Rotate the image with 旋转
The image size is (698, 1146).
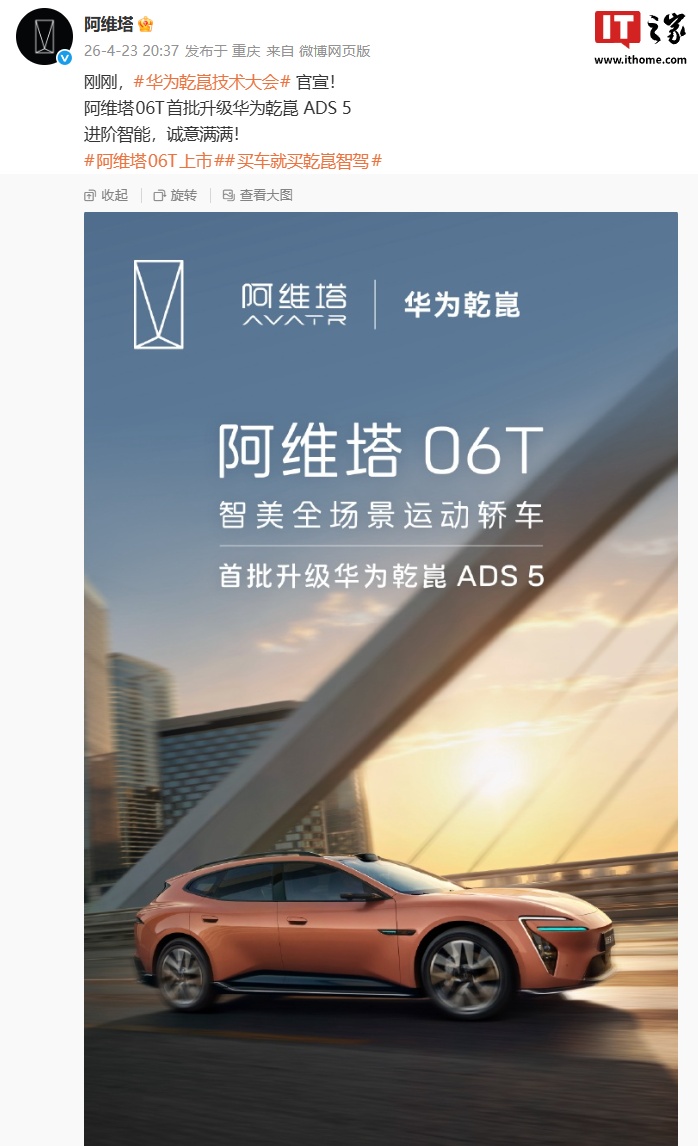click(175, 195)
